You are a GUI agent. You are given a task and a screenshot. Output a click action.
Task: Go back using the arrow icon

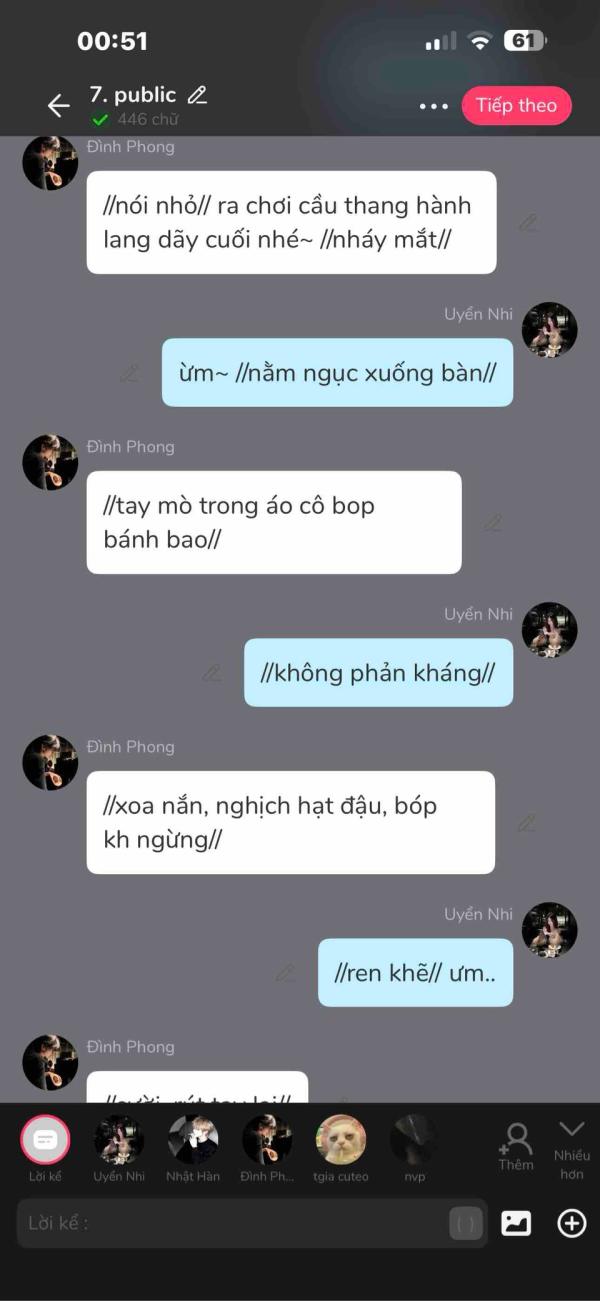pos(58,105)
